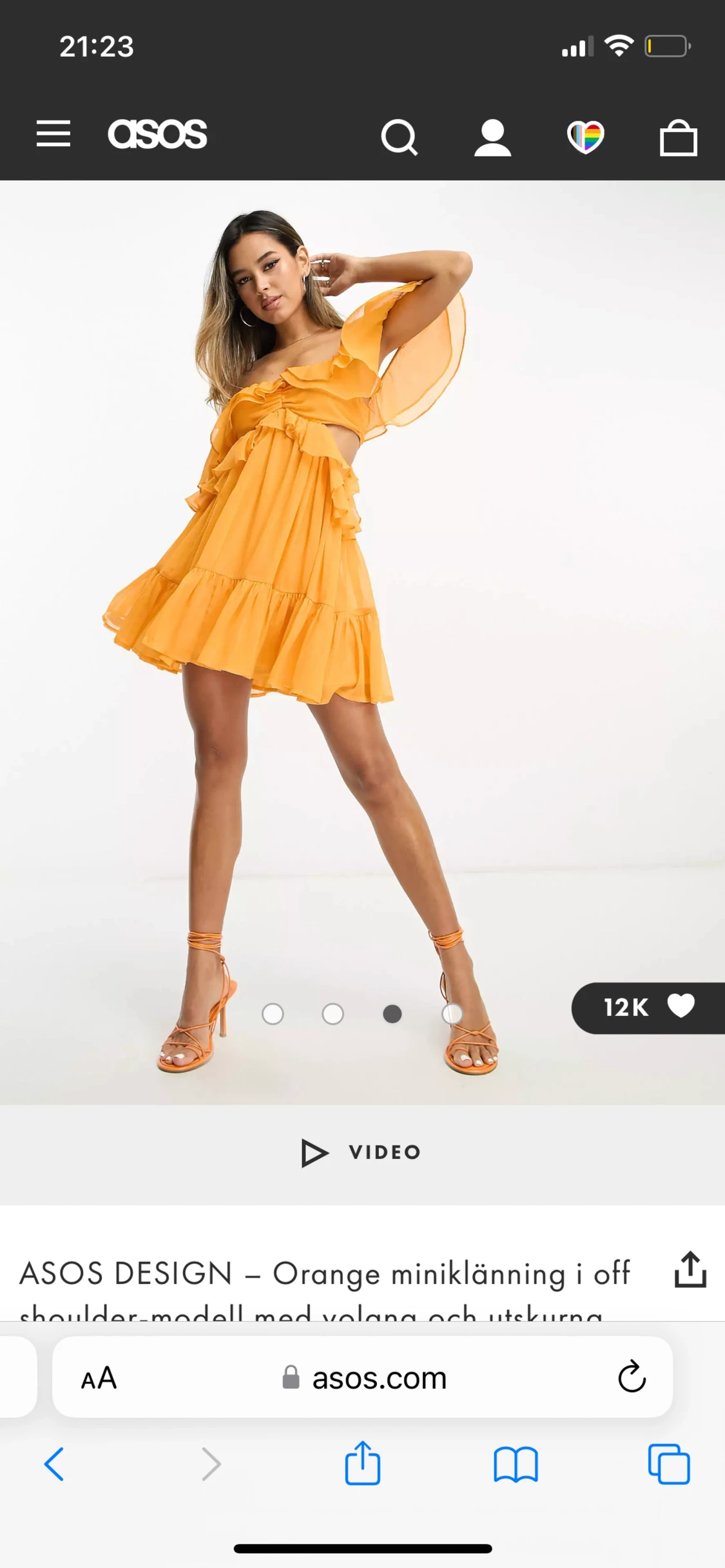725x1568 pixels.
Task: Show the first product image via dot indicator
Action: coord(273,1014)
